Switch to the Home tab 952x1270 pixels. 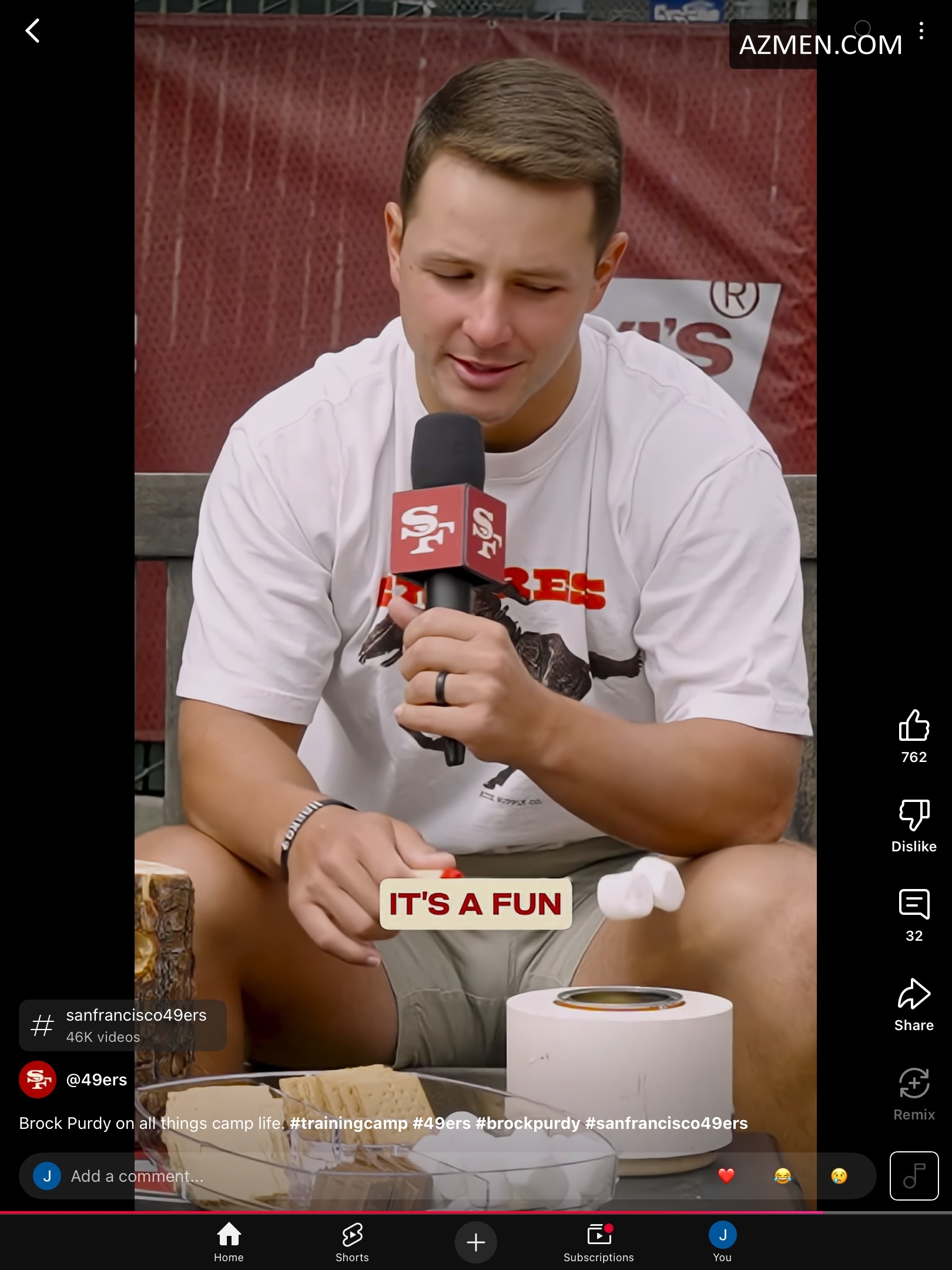[229, 1242]
